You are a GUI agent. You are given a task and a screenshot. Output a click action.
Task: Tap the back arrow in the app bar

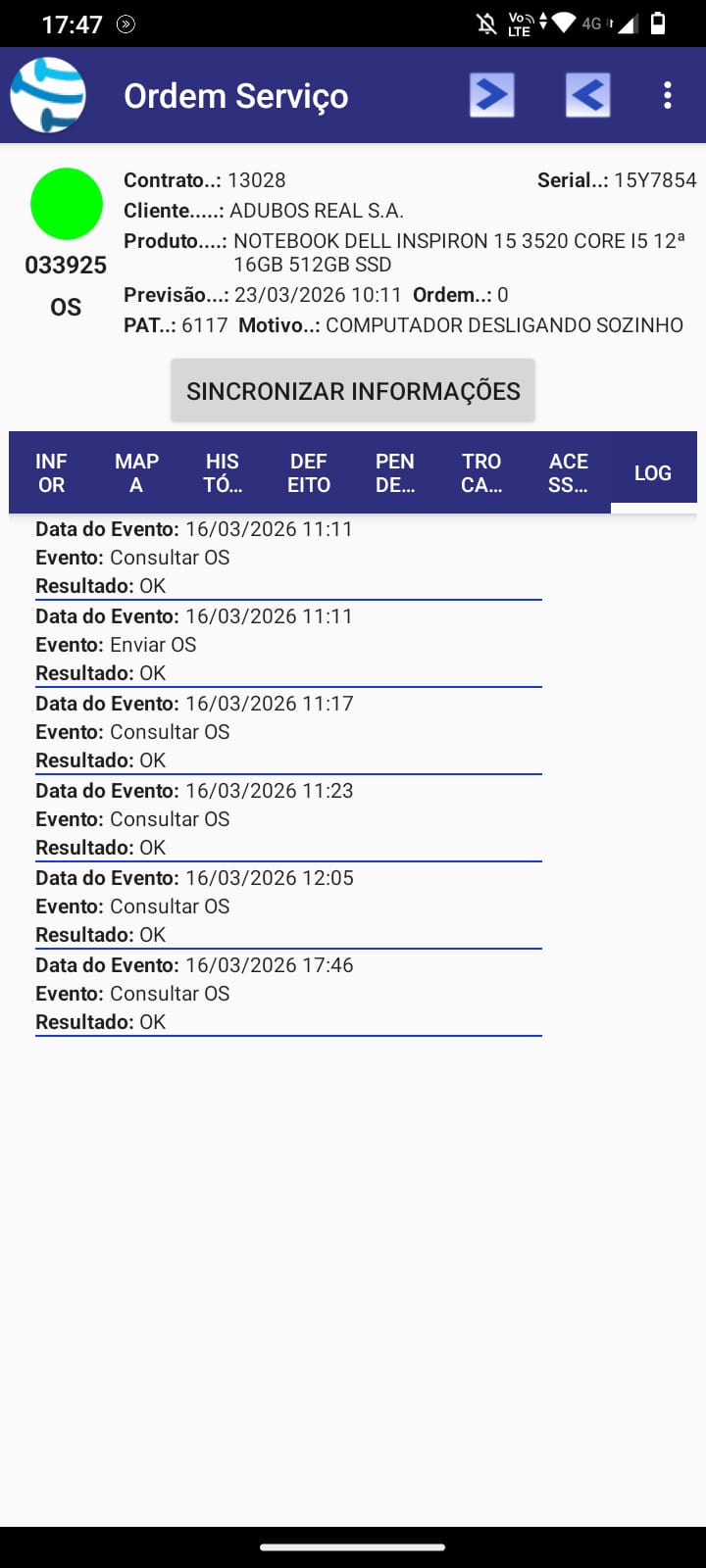pyautogui.click(x=587, y=95)
